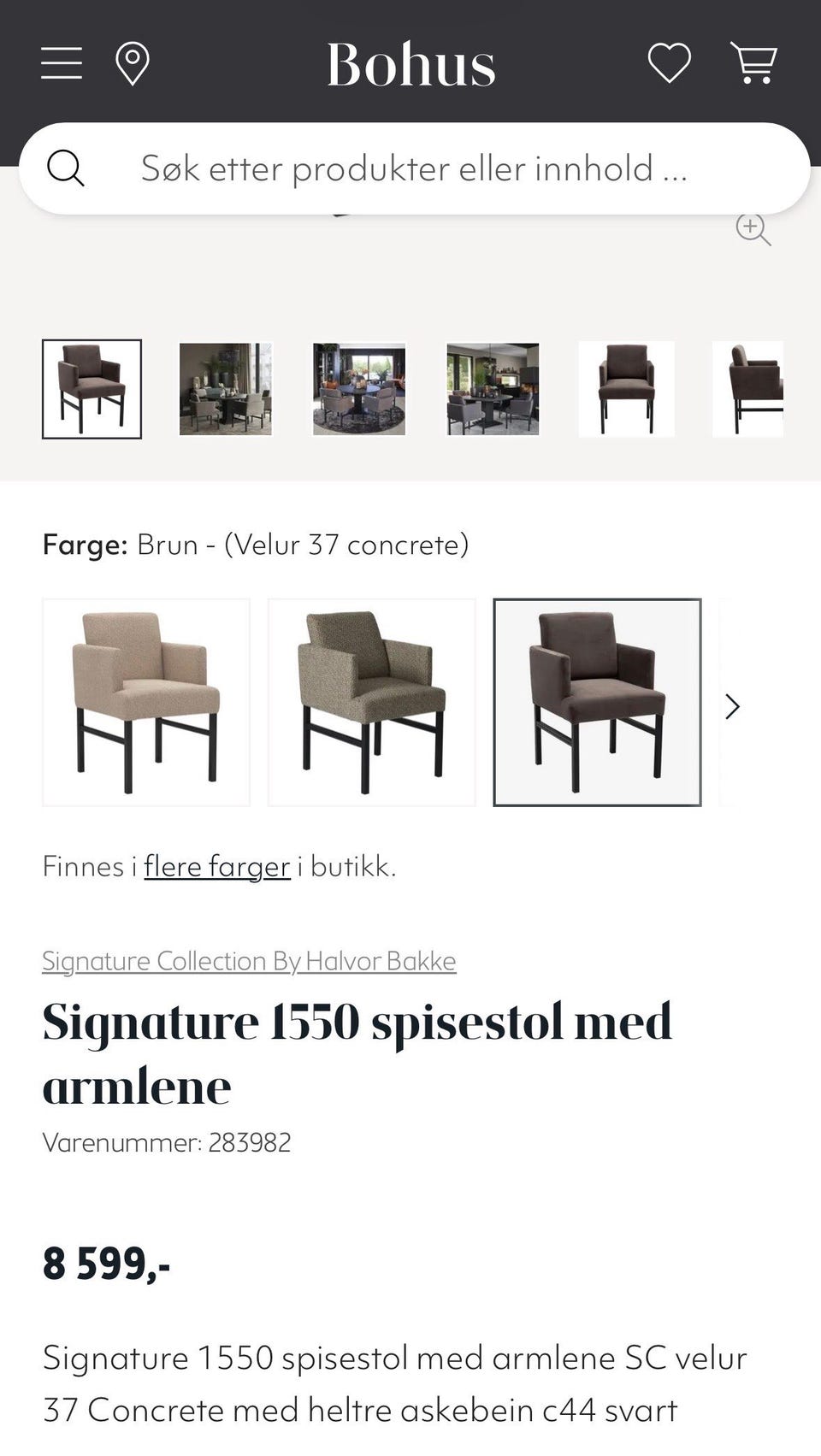821x1456 pixels.
Task: Select the first chair gallery thumbnail
Action: (x=92, y=389)
